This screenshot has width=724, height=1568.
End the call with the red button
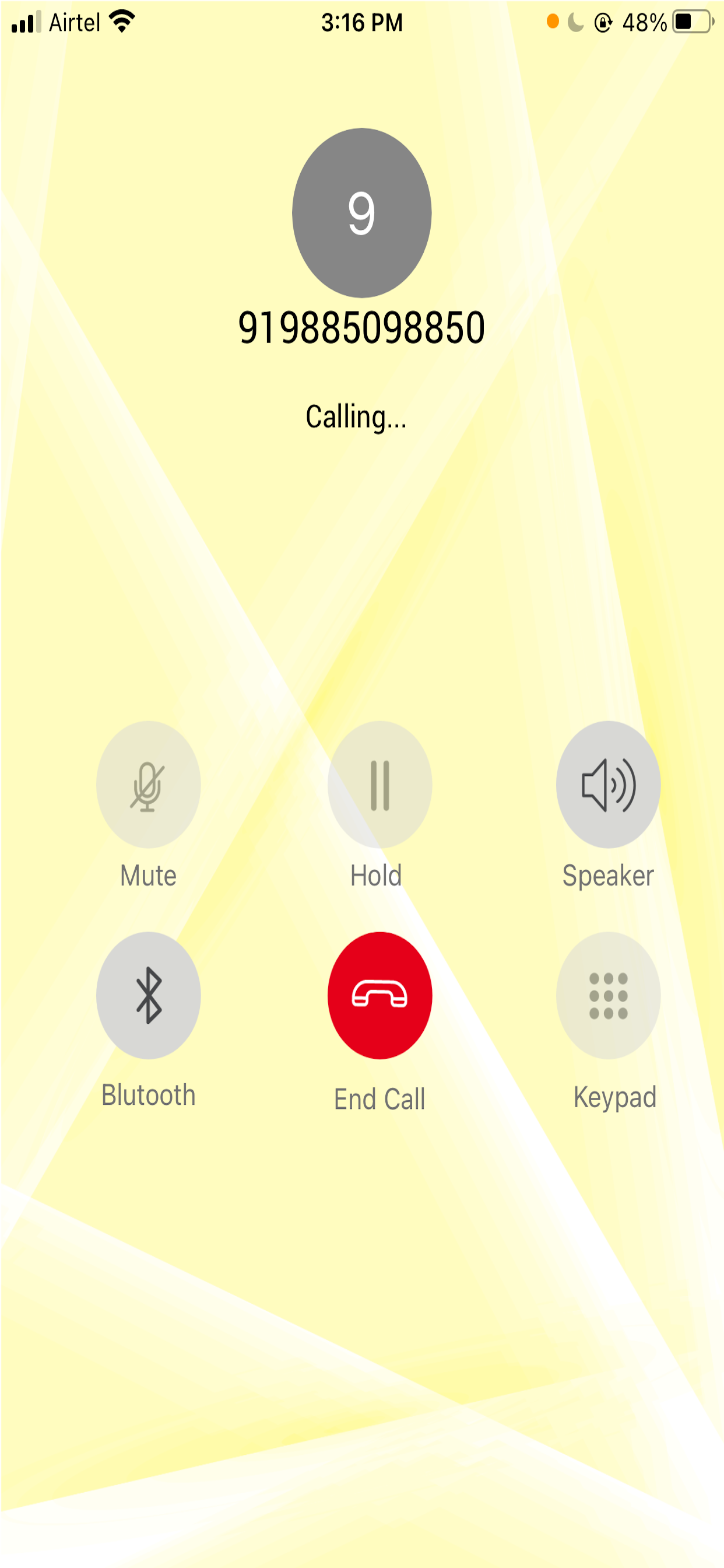click(379, 995)
